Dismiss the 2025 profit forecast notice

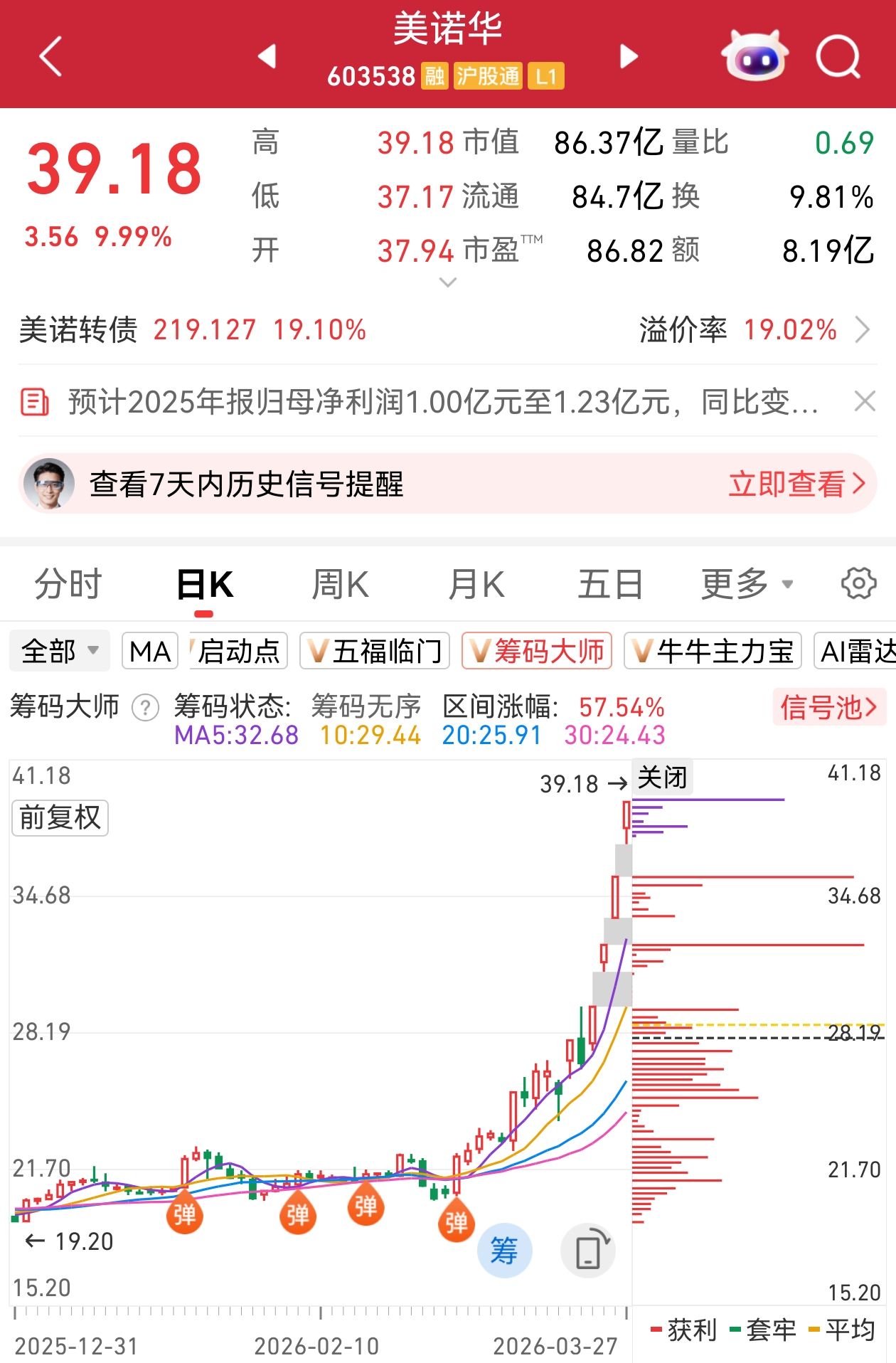(x=864, y=401)
